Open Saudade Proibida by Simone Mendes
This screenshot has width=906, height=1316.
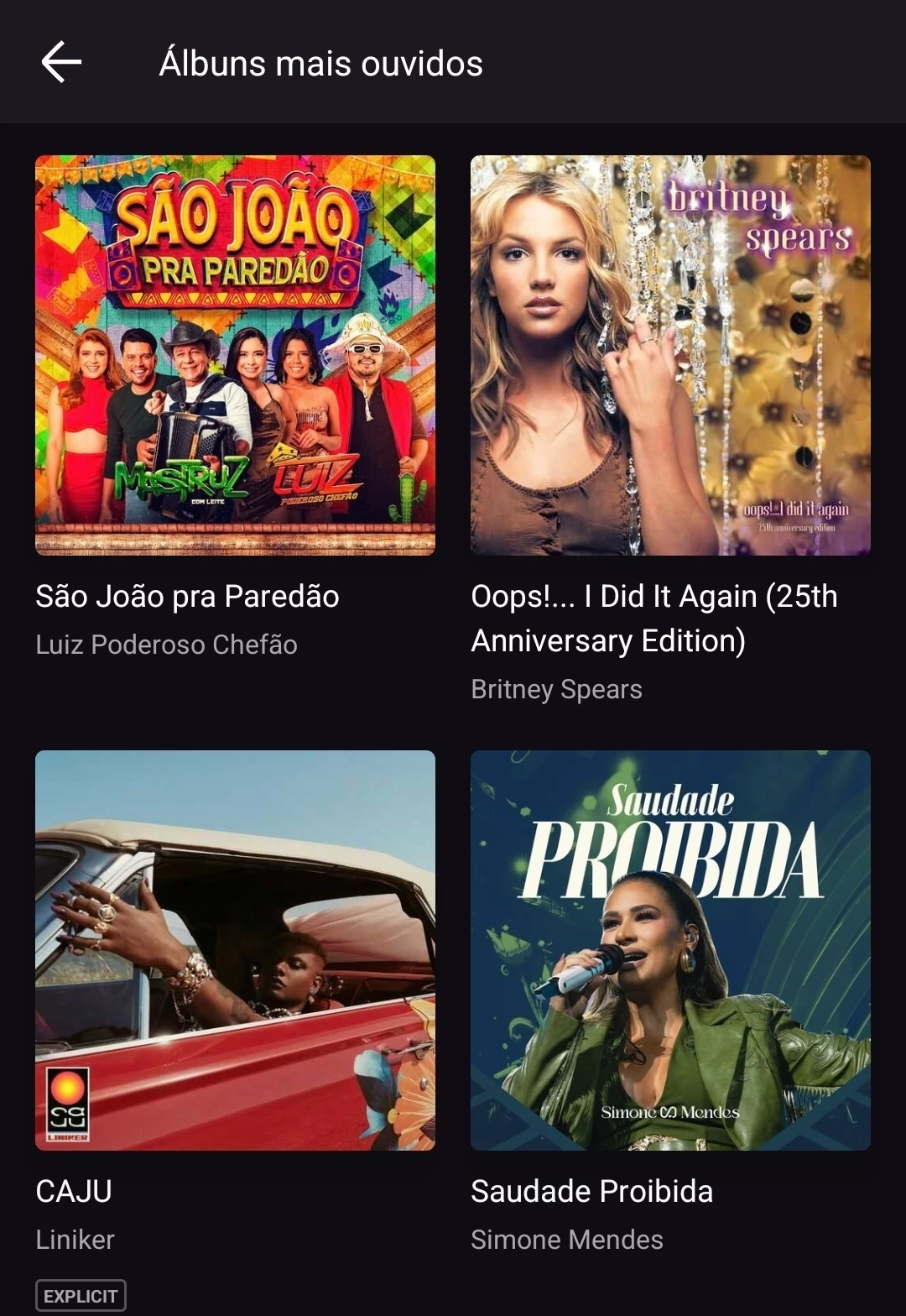coord(670,950)
